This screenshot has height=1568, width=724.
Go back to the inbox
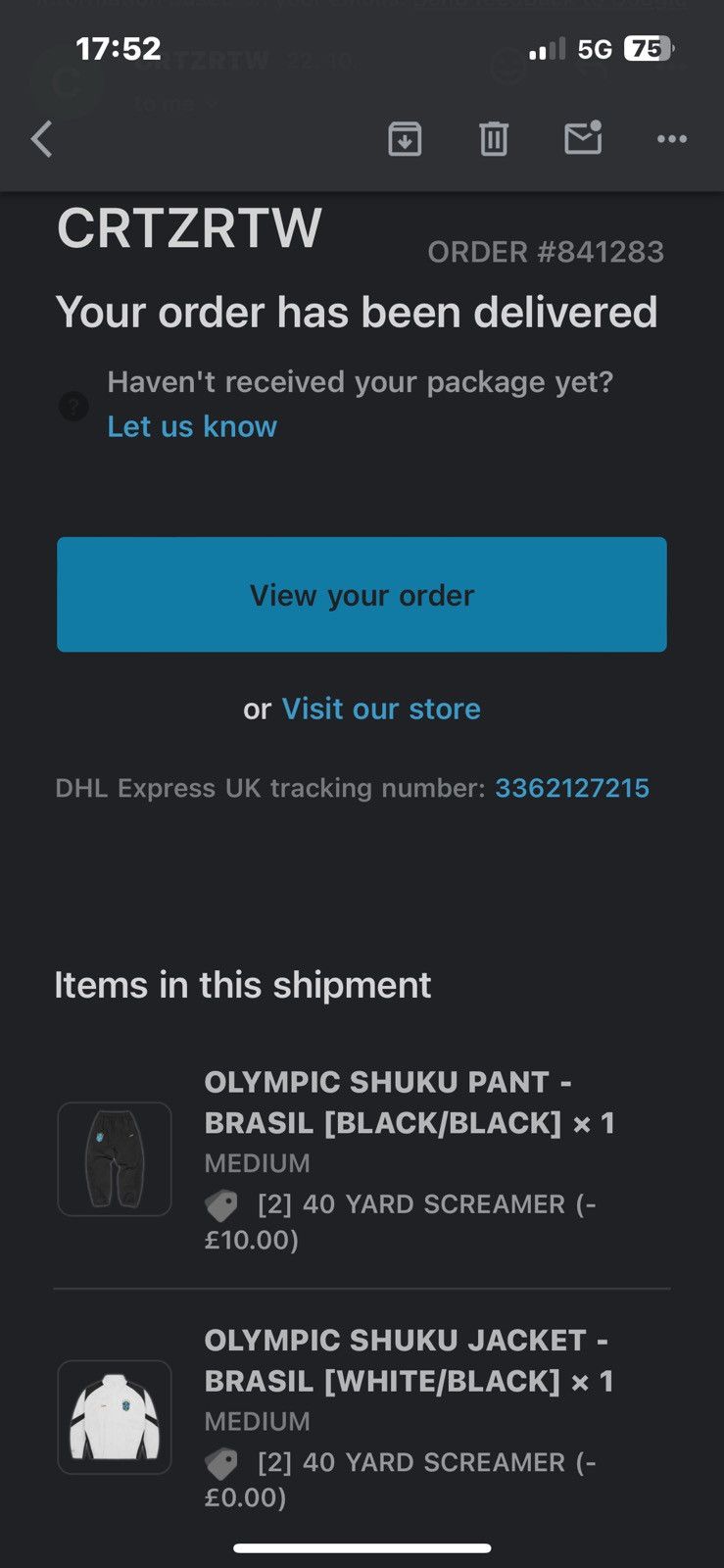tap(41, 139)
